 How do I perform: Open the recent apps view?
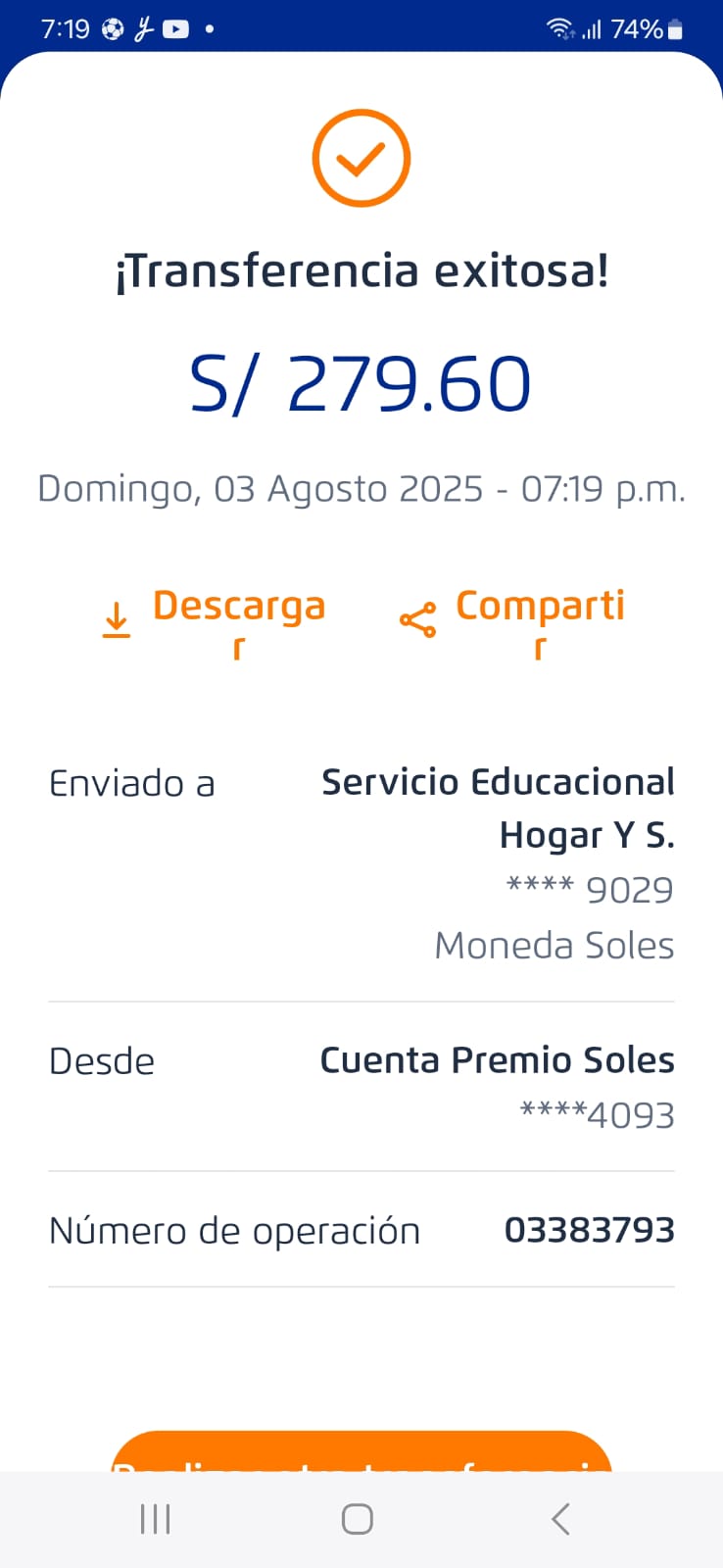click(156, 1519)
